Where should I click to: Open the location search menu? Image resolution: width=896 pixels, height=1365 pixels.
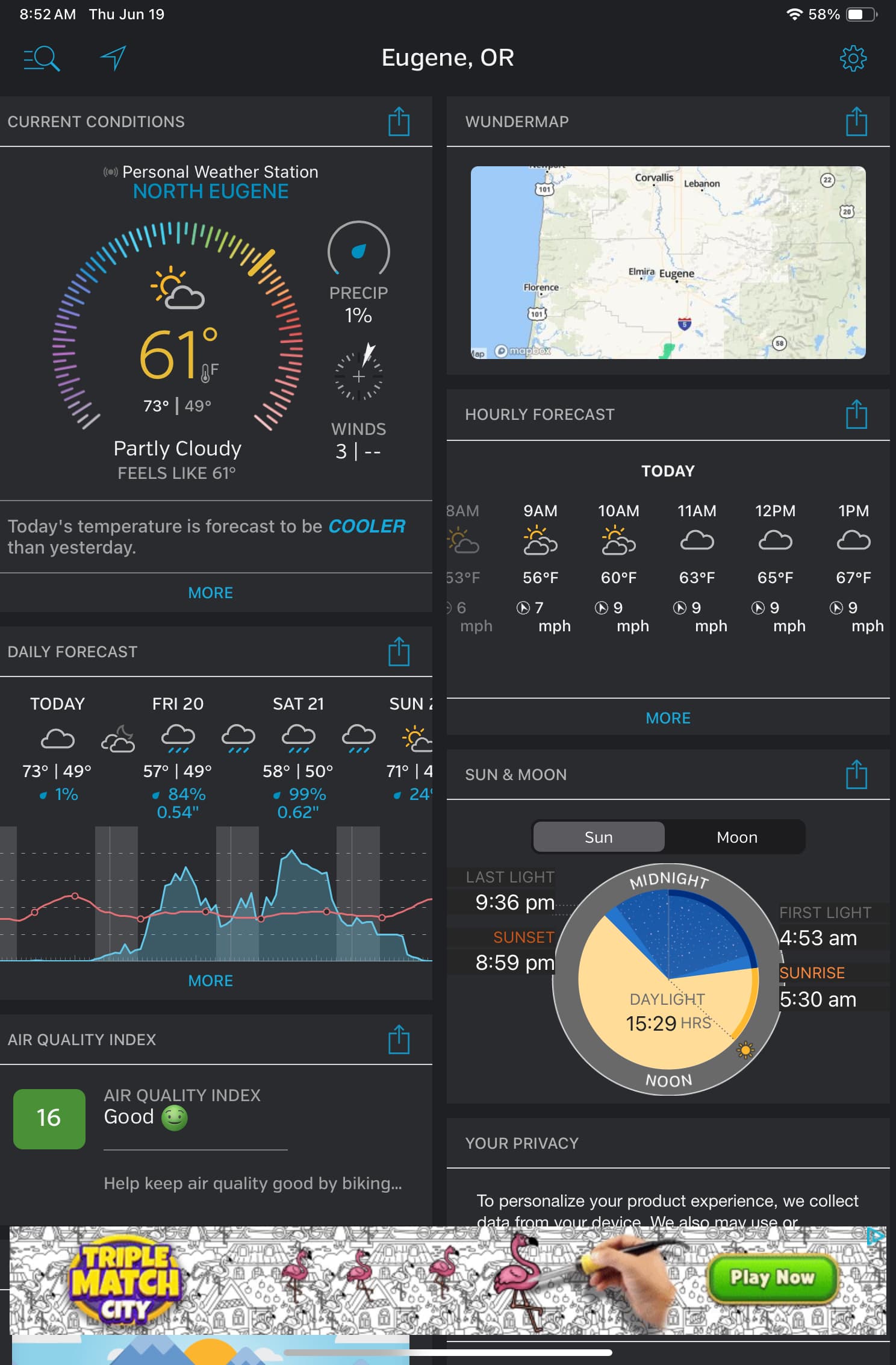point(42,58)
